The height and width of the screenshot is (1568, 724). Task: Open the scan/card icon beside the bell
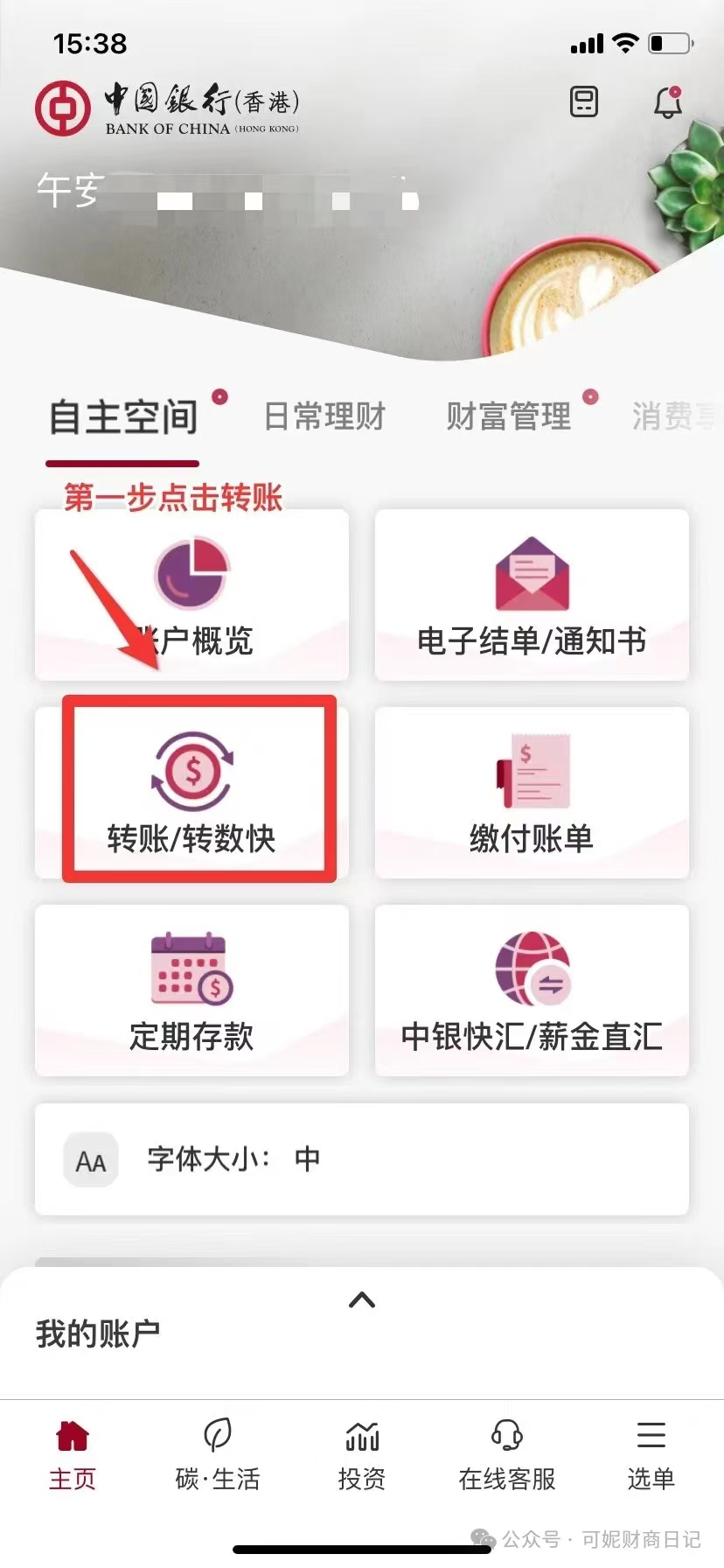pos(584,101)
